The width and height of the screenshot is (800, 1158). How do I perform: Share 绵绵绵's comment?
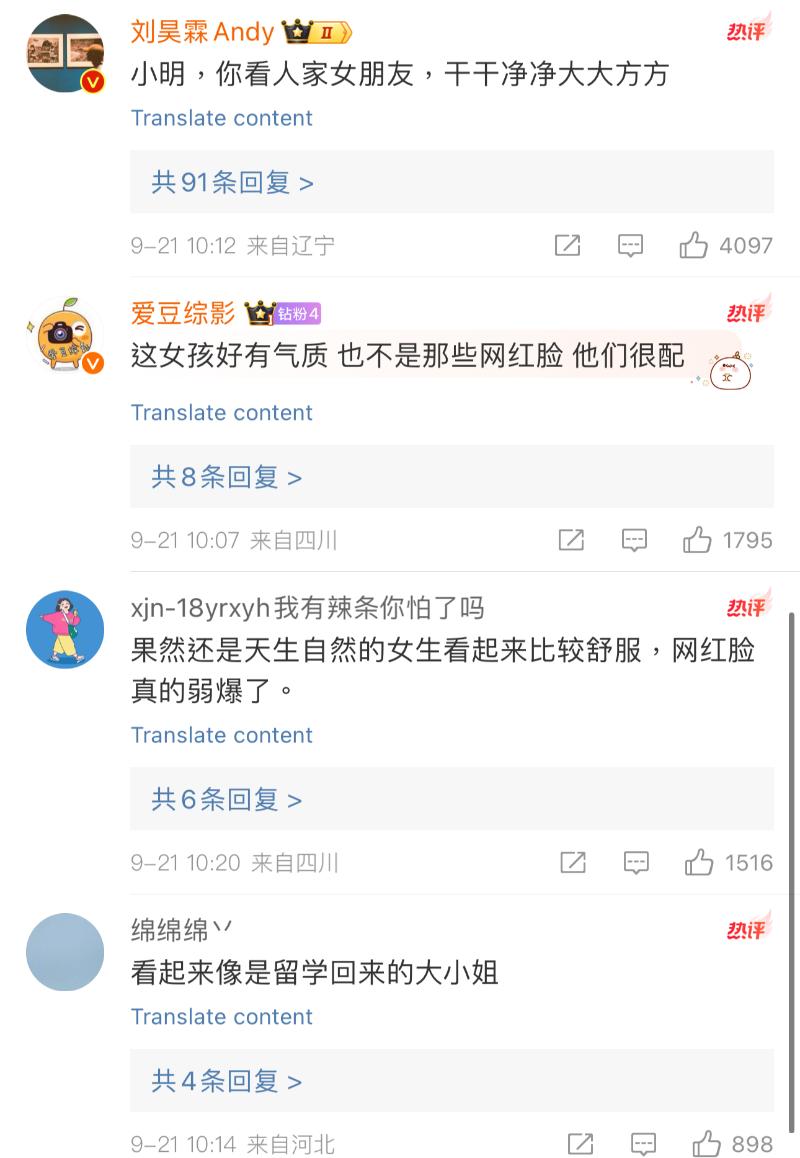580,1143
